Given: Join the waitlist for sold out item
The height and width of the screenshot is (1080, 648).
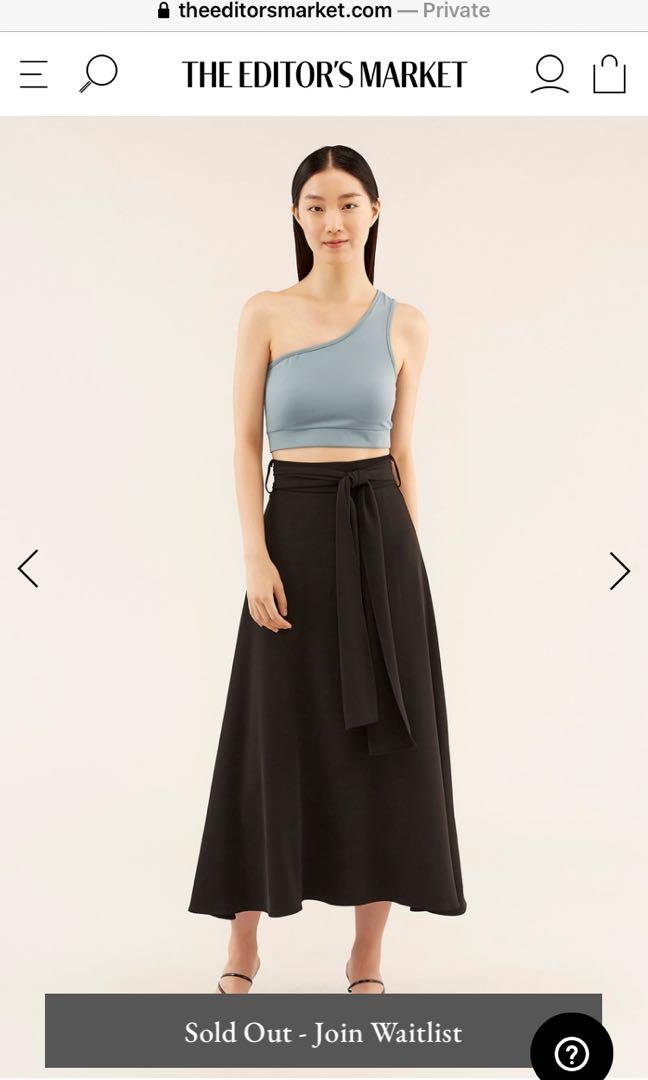Looking at the screenshot, I should [x=323, y=1032].
